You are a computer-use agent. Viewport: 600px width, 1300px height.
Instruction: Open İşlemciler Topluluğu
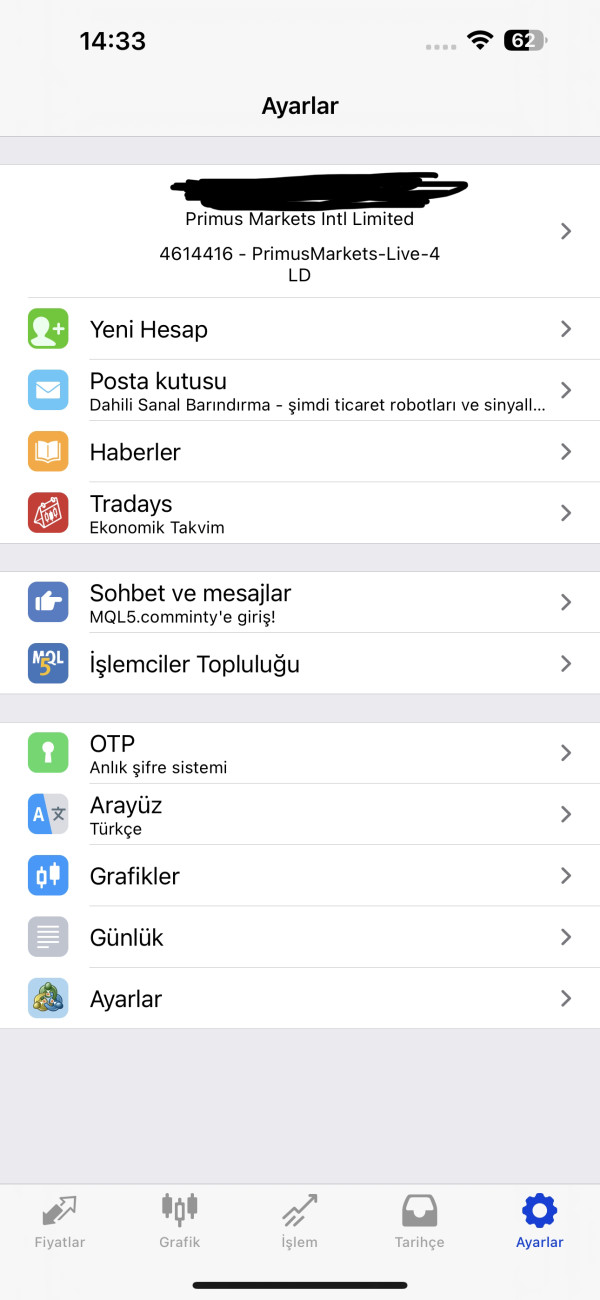tap(300, 664)
